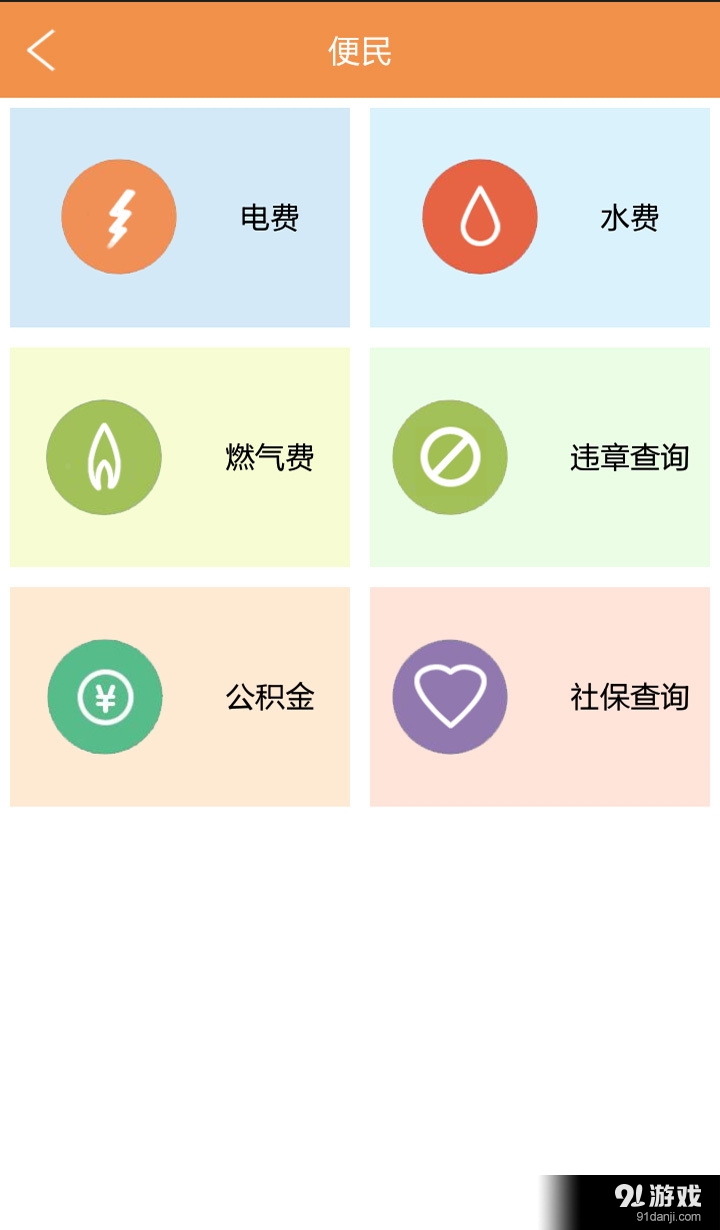Click the back arrow in the header
This screenshot has height=1230, width=720.
40,50
